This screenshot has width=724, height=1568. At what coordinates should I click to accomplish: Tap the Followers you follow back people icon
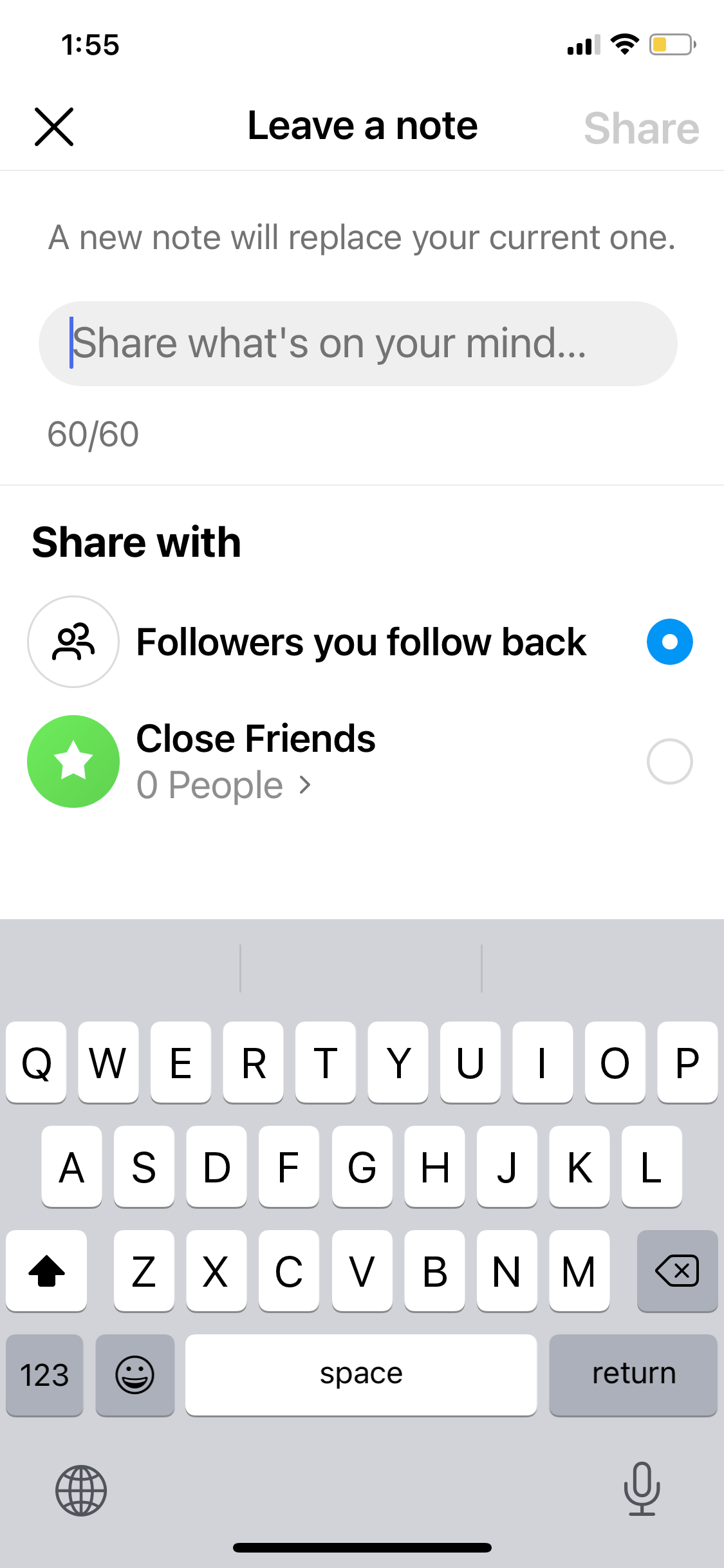73,641
